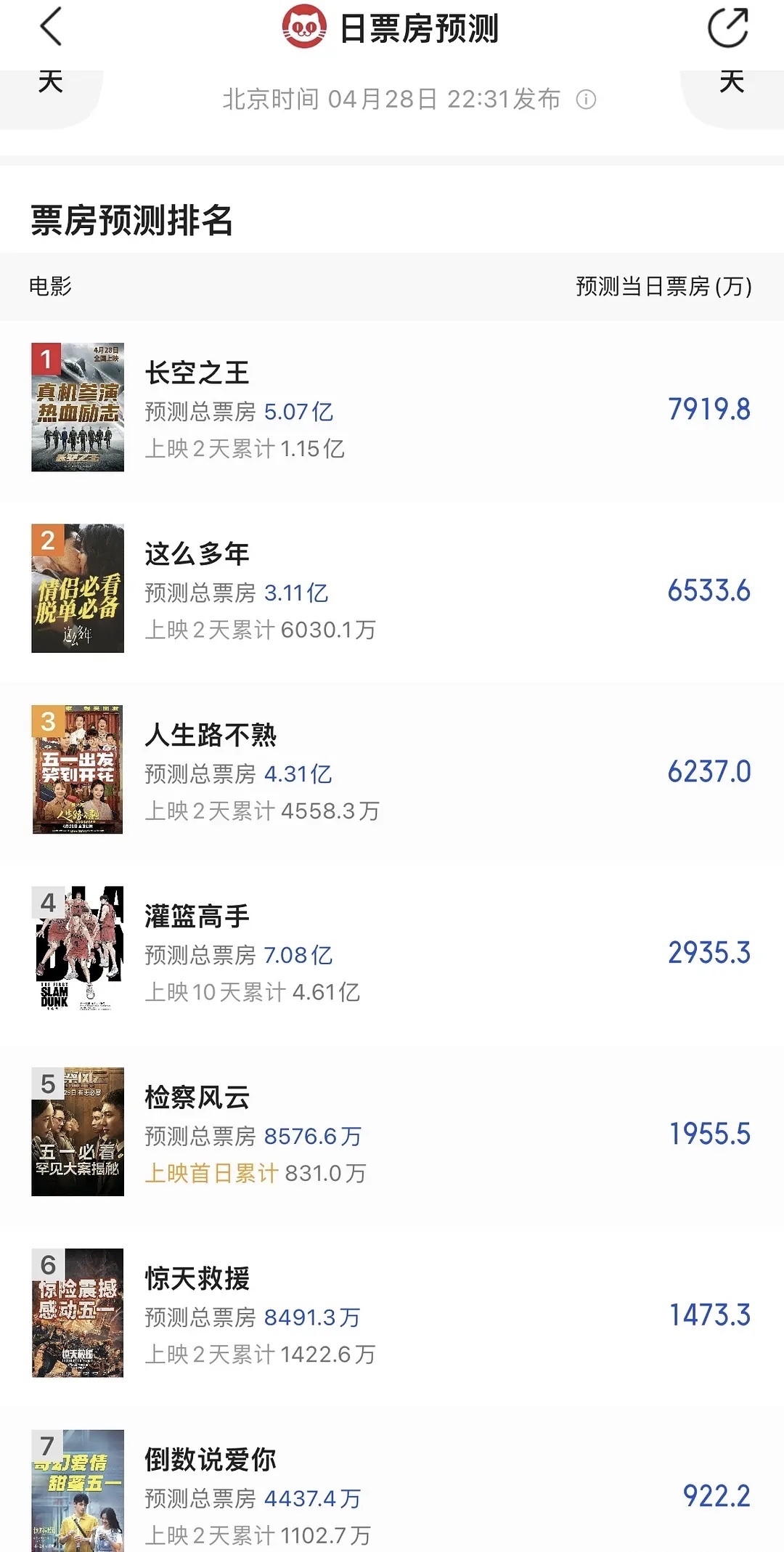Switch to the previous day's forecast
Image resolution: width=784 pixels, height=1552 pixels.
click(x=50, y=91)
